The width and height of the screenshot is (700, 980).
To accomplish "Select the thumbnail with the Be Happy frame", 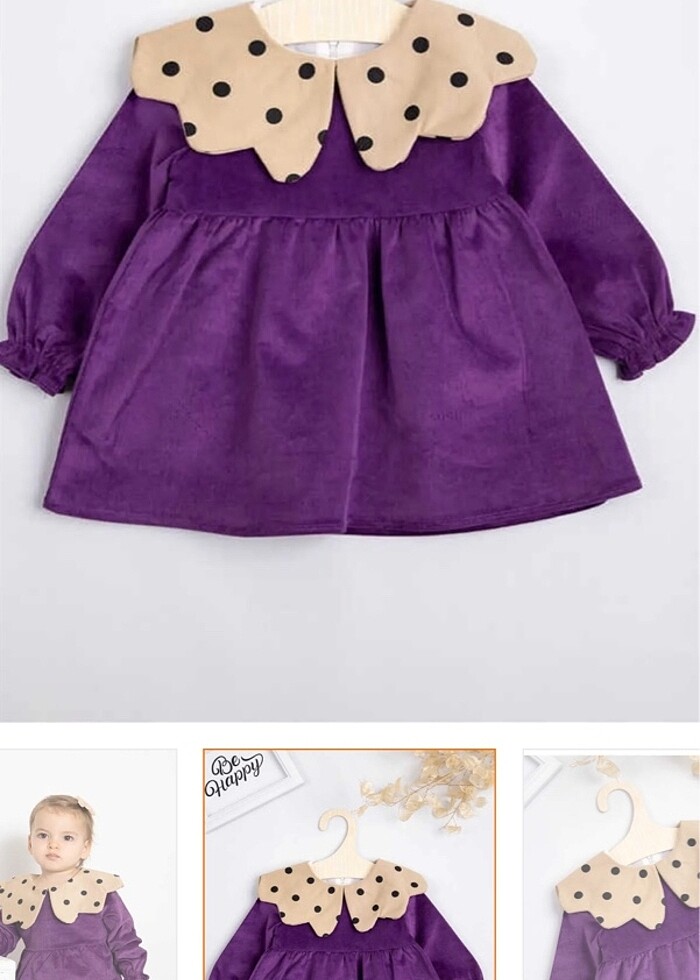I will click(349, 865).
